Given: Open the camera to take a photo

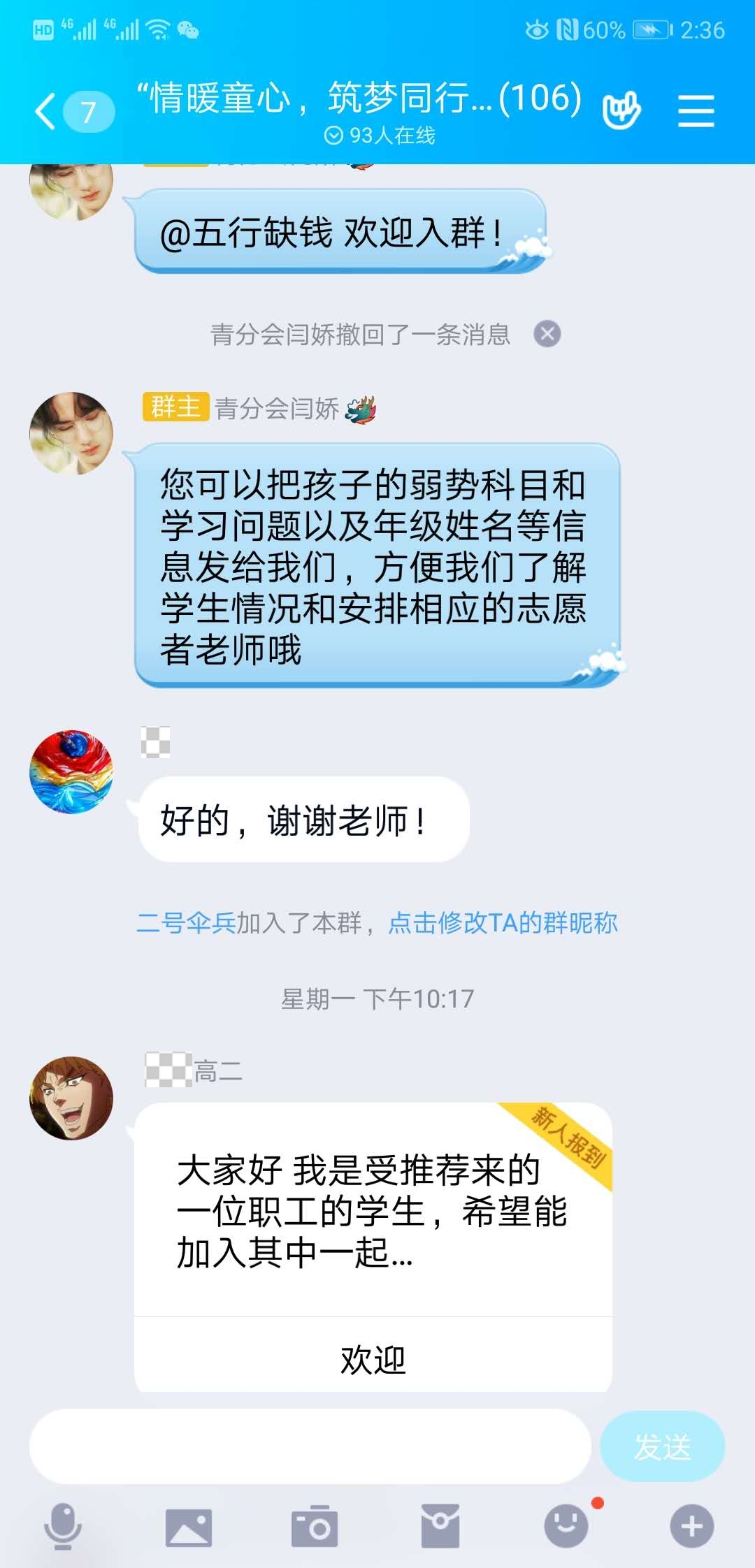Looking at the screenshot, I should (x=315, y=1527).
